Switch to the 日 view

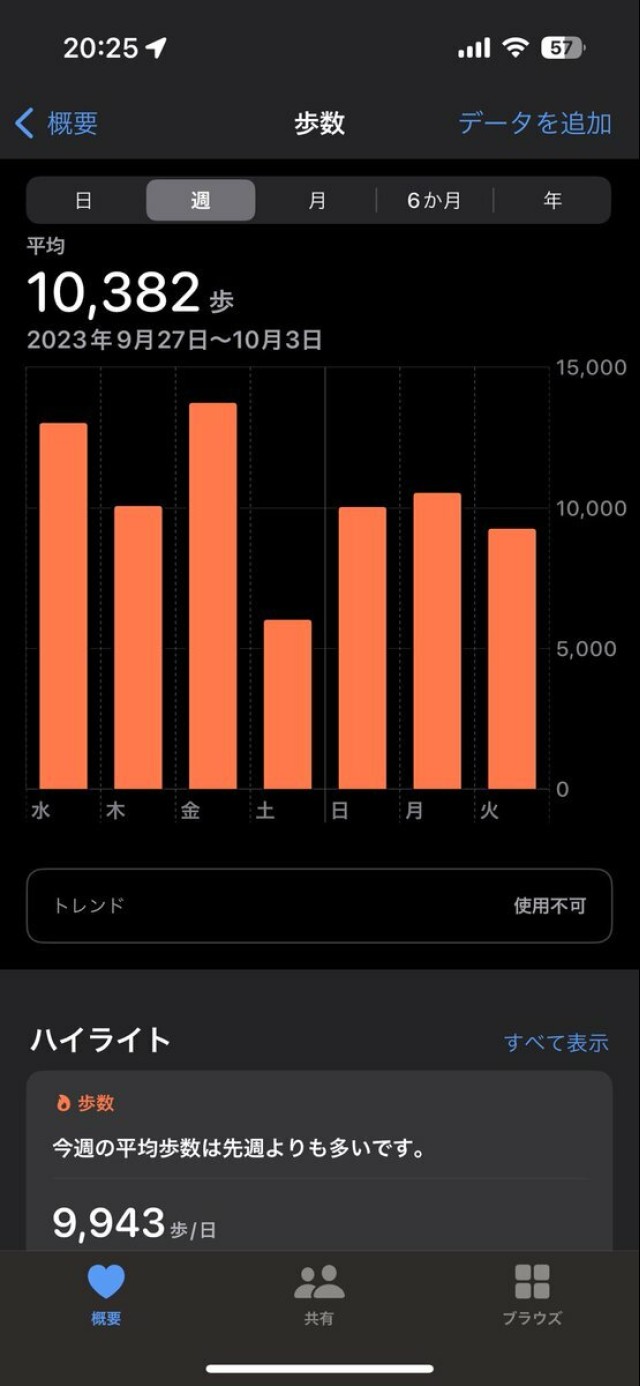84,200
